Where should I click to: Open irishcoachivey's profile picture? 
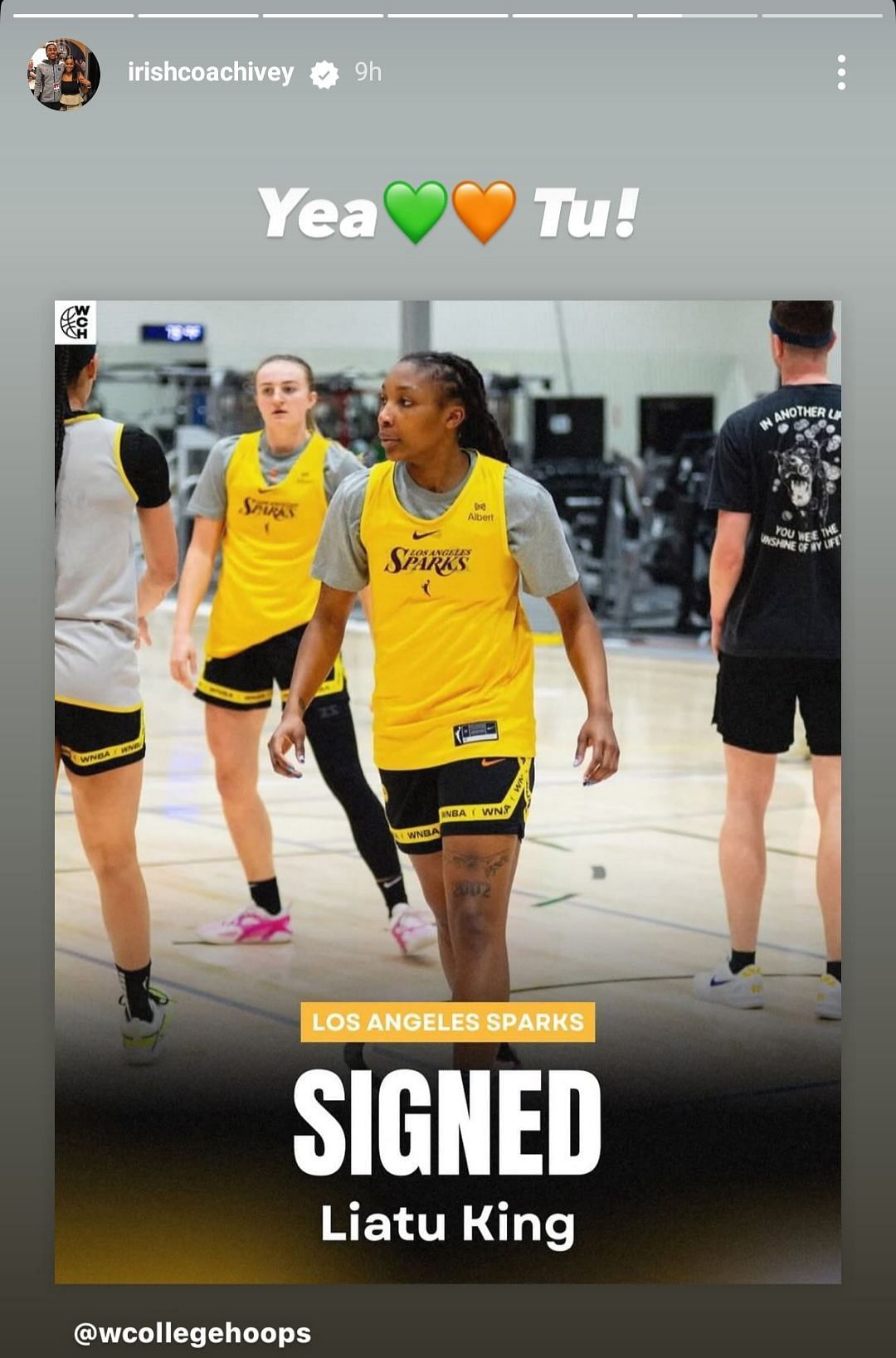coord(65,74)
